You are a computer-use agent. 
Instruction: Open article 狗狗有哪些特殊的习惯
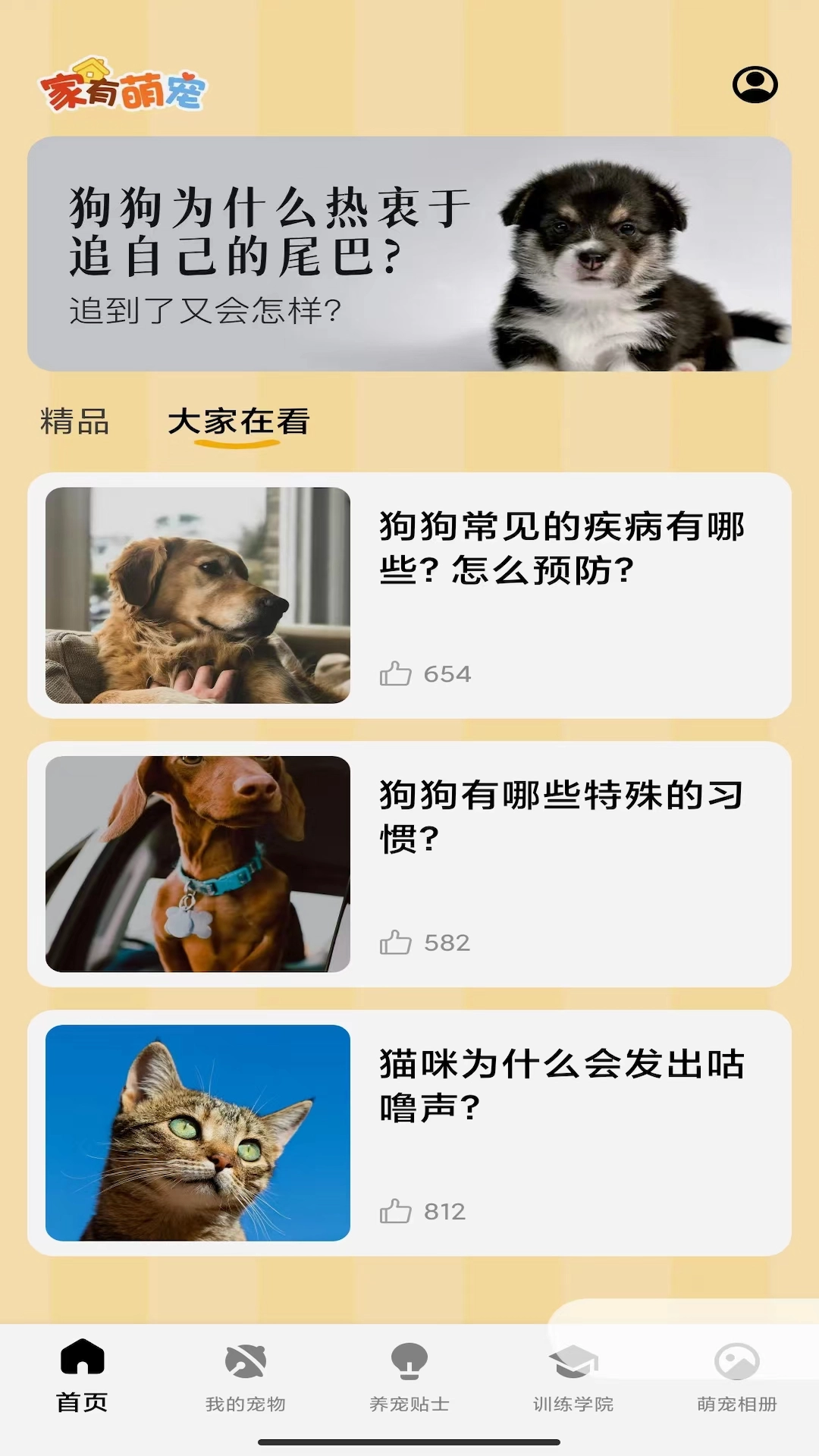tap(561, 816)
